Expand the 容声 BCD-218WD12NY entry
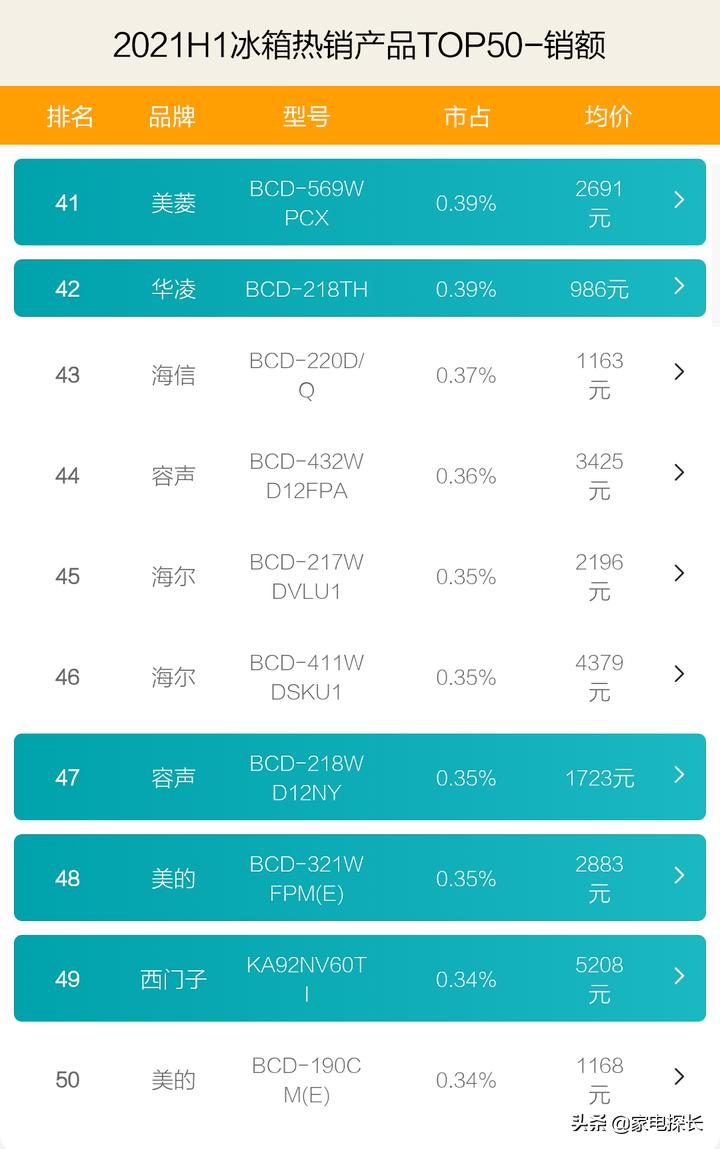Screen dimensions: 720x1149 click(x=679, y=777)
